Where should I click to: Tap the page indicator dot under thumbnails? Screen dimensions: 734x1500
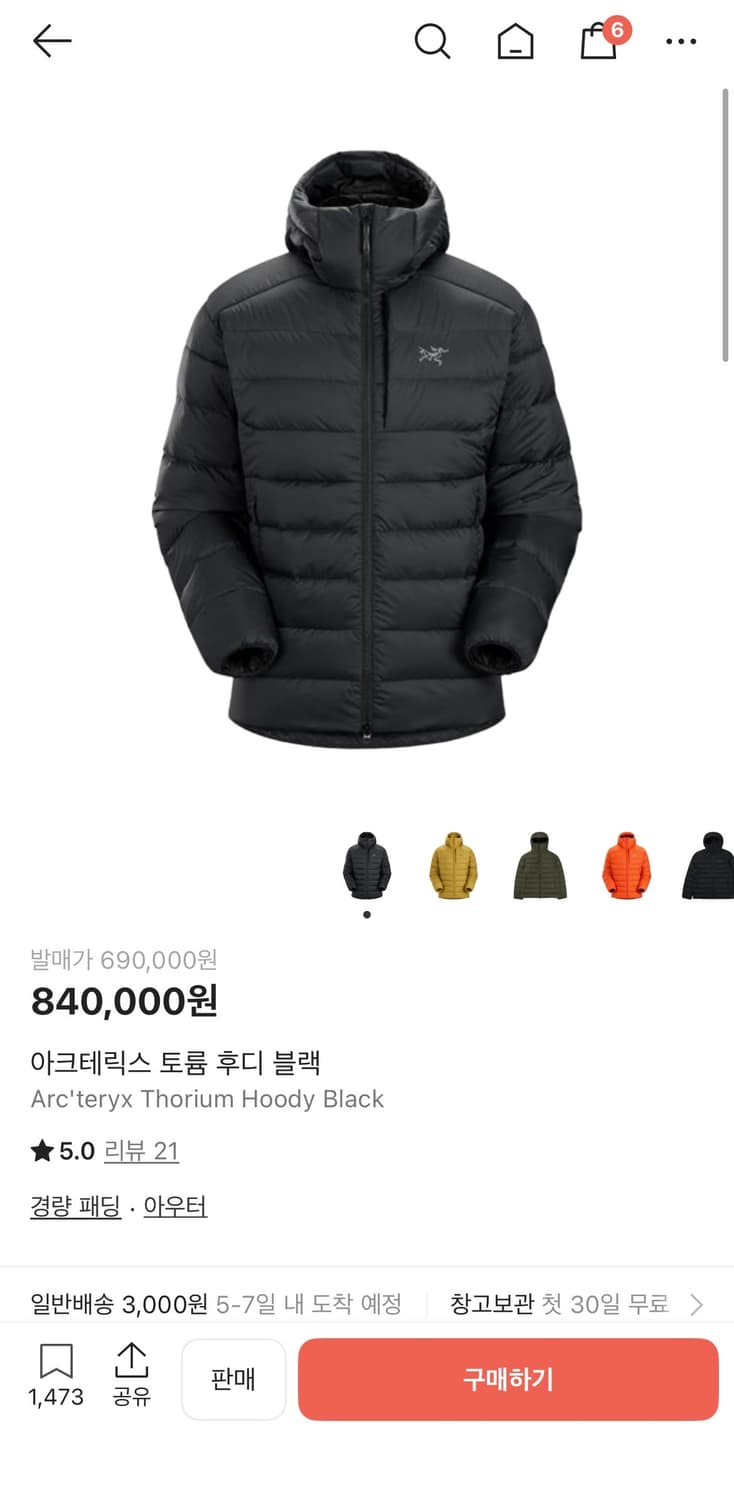point(366,913)
